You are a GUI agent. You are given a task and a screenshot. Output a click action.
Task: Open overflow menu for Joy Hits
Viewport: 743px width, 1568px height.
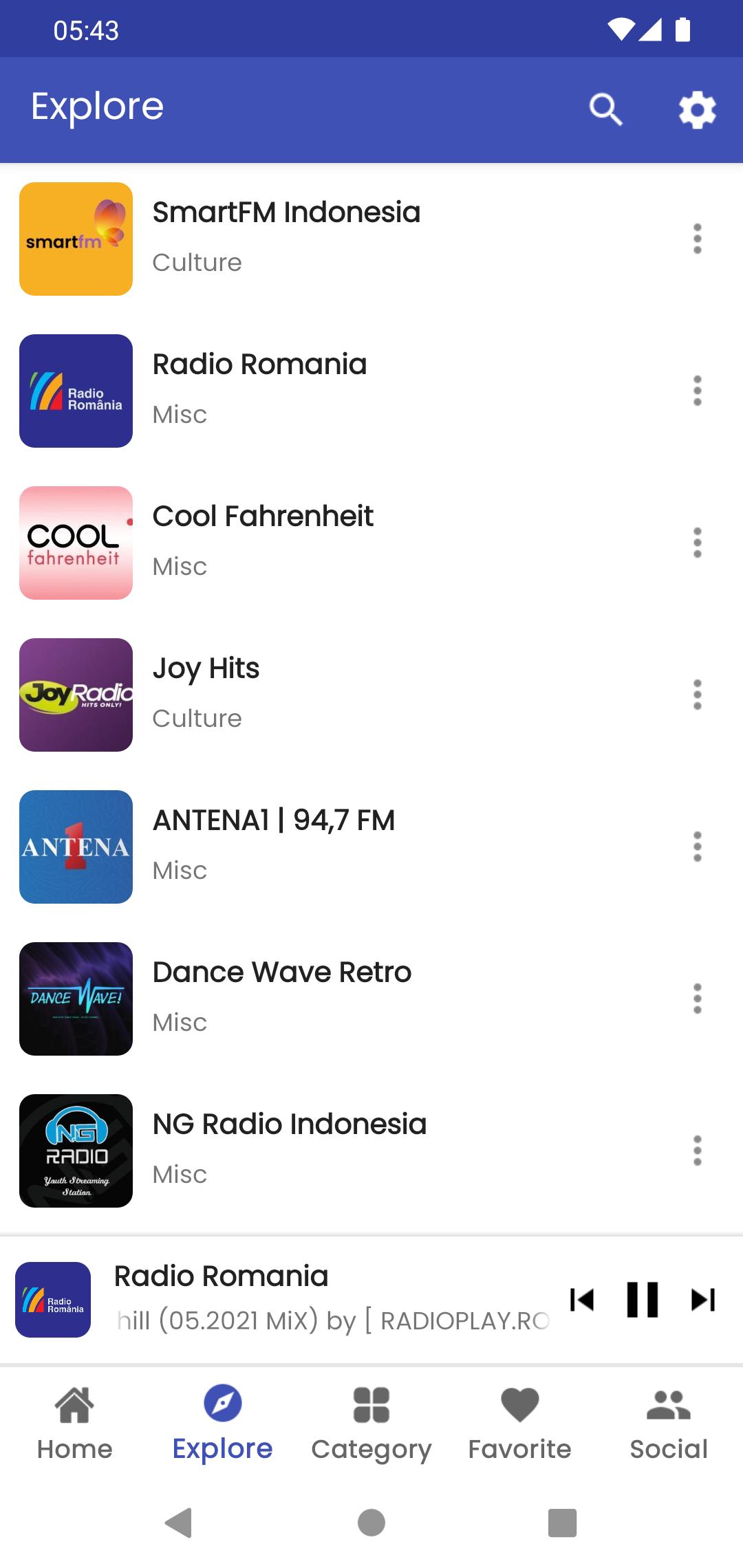point(697,694)
